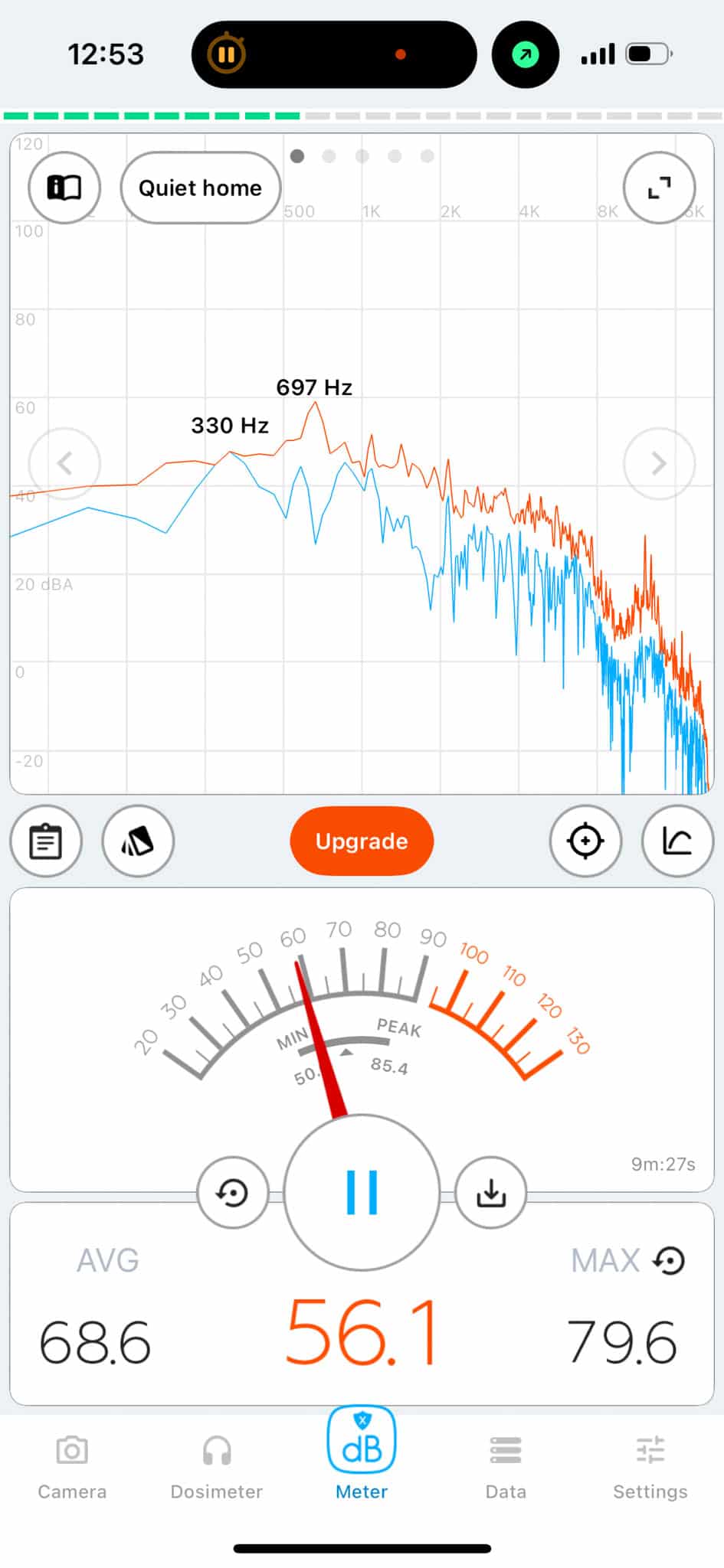Open the weighting curve icon
The width and height of the screenshot is (724, 1568).
677,841
